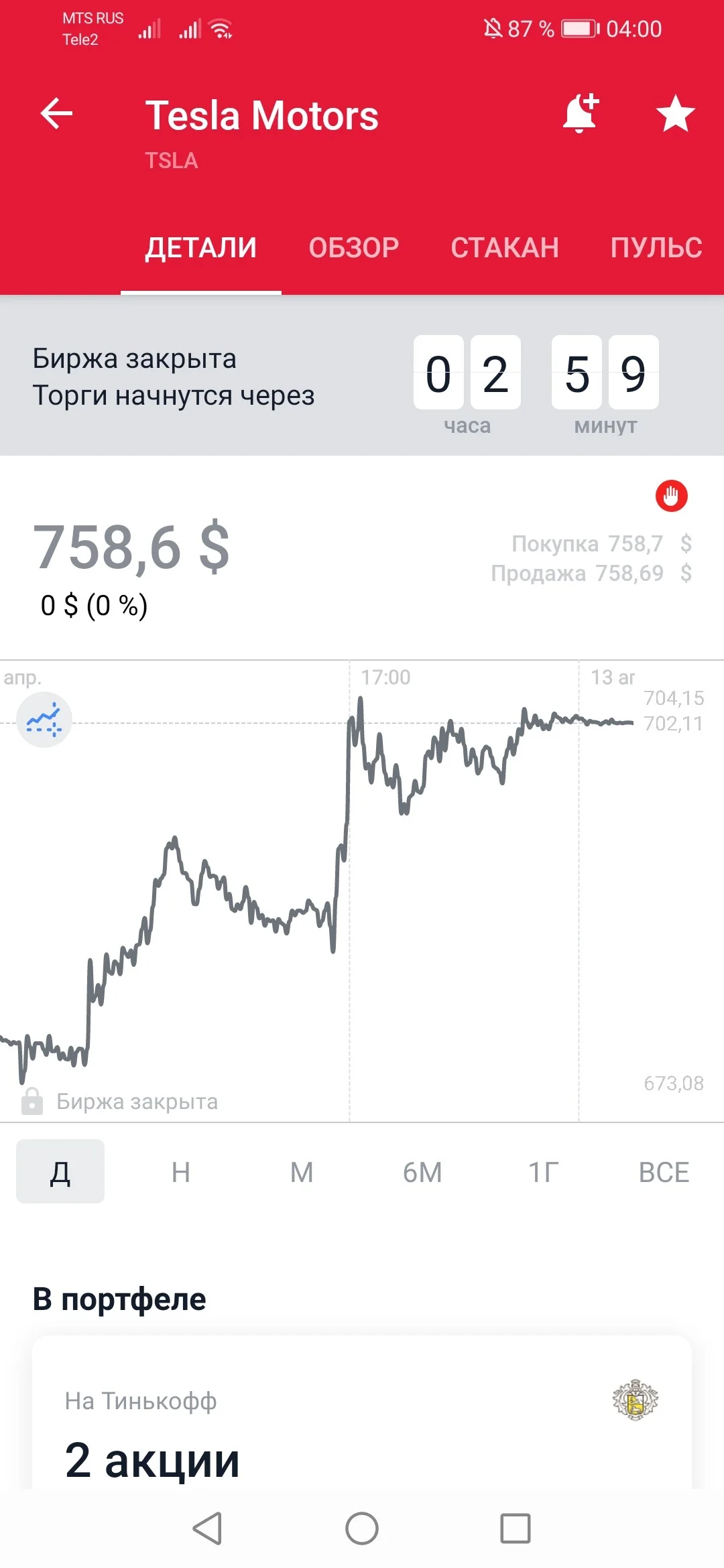Select the 6М chart period
This screenshot has height=1568, width=724.
point(422,1171)
